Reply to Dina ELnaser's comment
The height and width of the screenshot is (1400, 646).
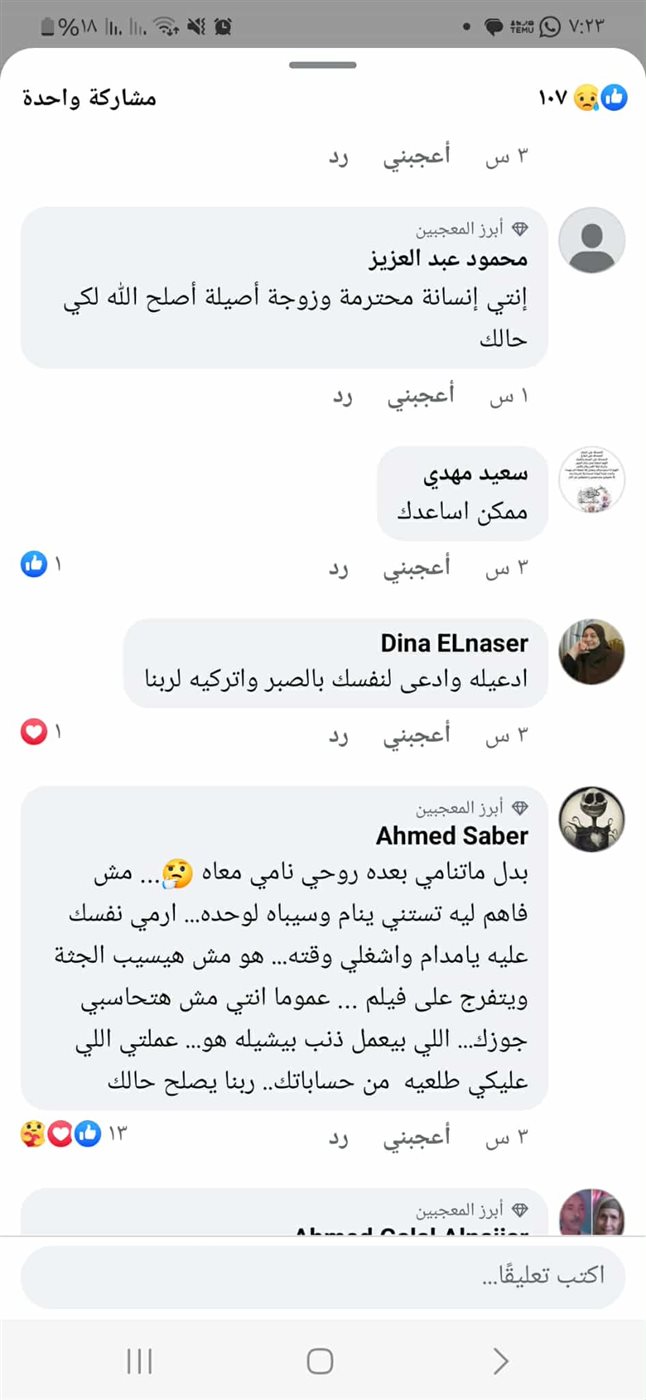point(340,735)
